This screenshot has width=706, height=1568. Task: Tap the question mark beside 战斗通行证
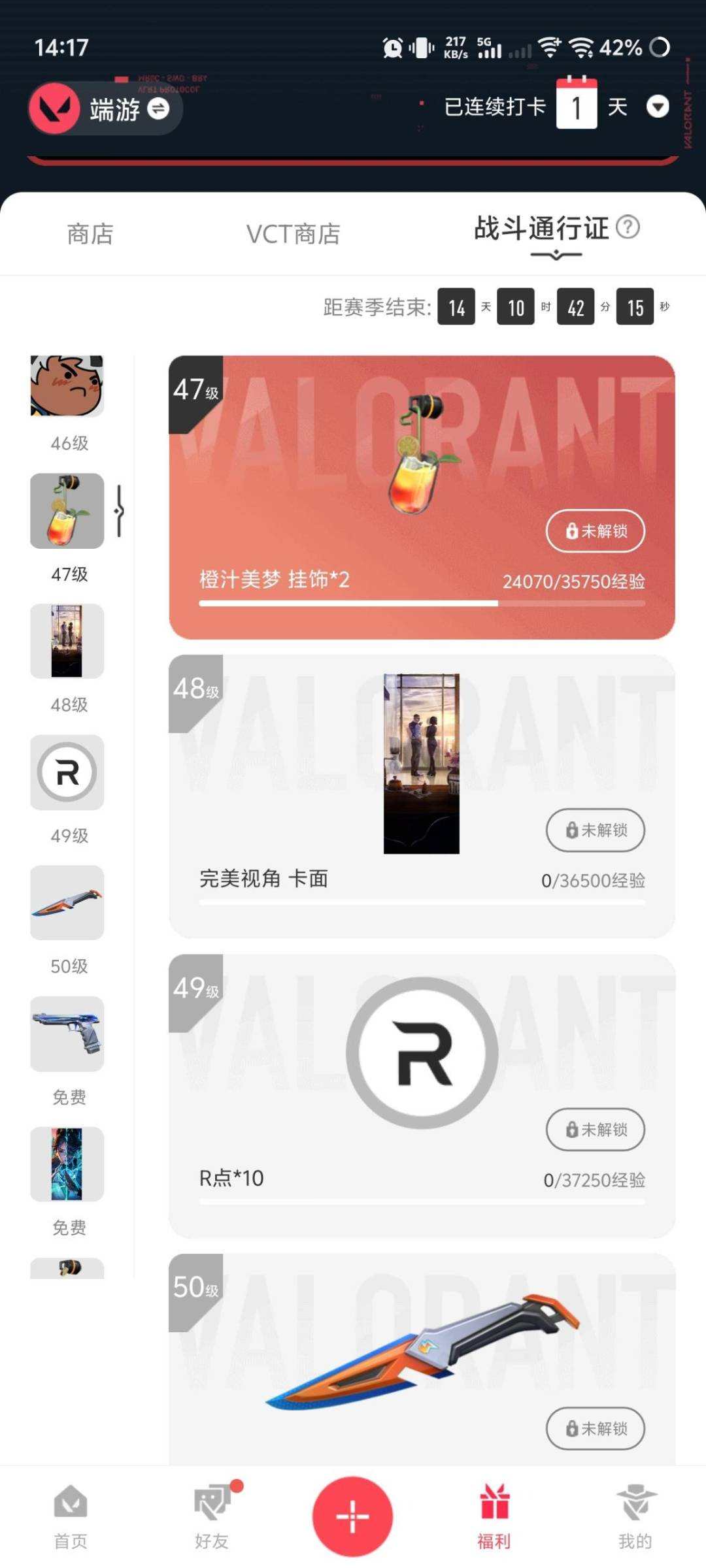(628, 228)
